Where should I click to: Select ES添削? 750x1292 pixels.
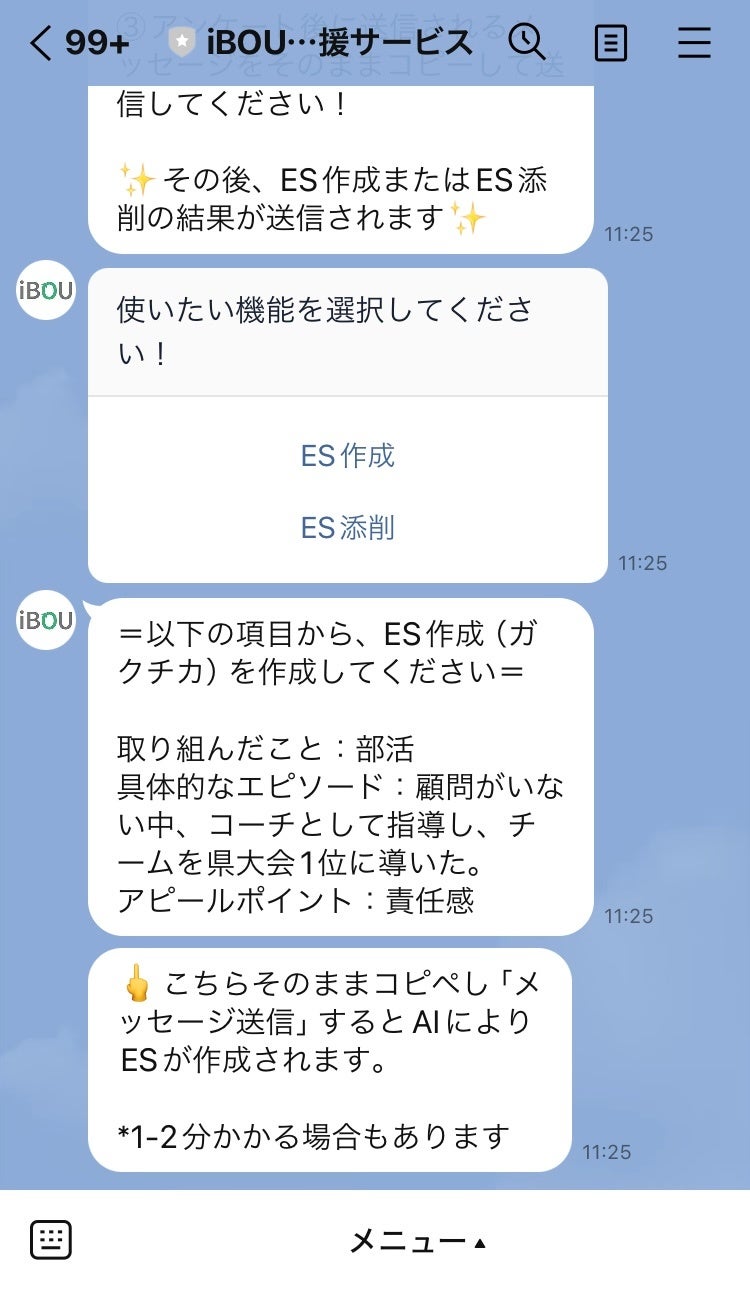(x=348, y=527)
